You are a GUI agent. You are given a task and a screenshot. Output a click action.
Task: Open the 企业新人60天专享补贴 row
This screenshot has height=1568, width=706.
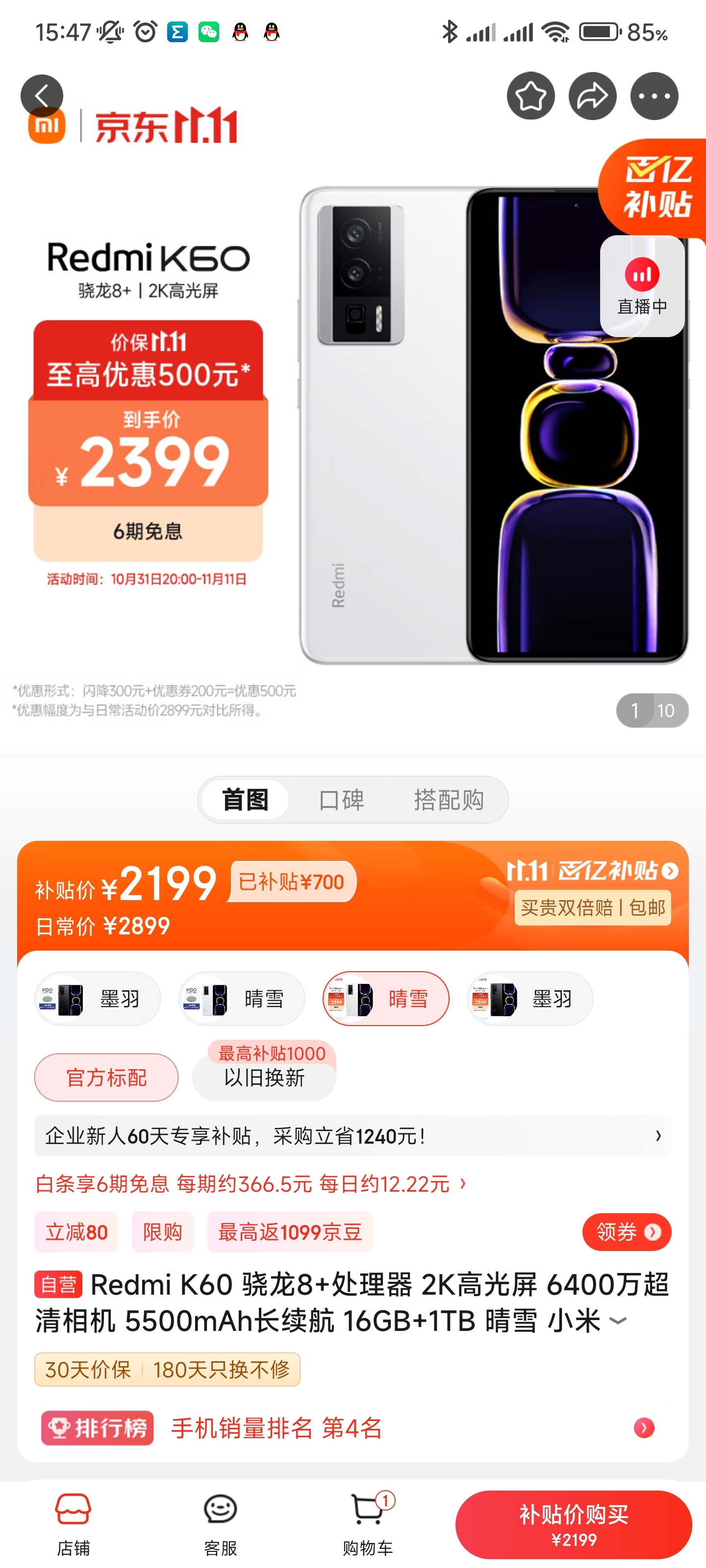tap(352, 1135)
